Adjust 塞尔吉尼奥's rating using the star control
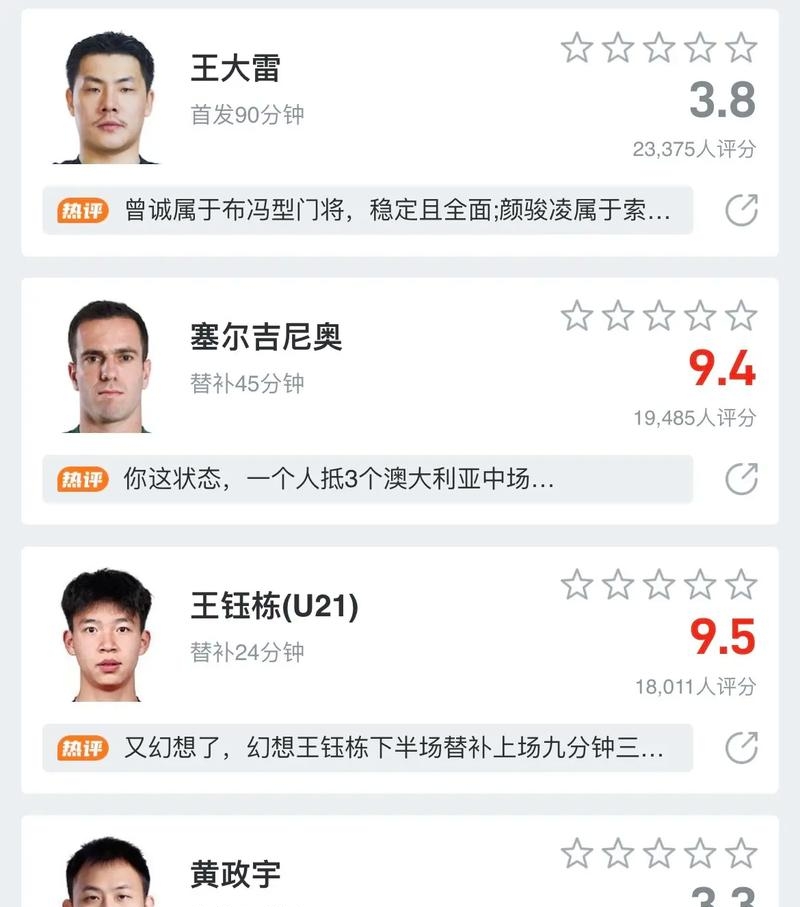Viewport: 800px width, 907px height. pyautogui.click(x=657, y=313)
